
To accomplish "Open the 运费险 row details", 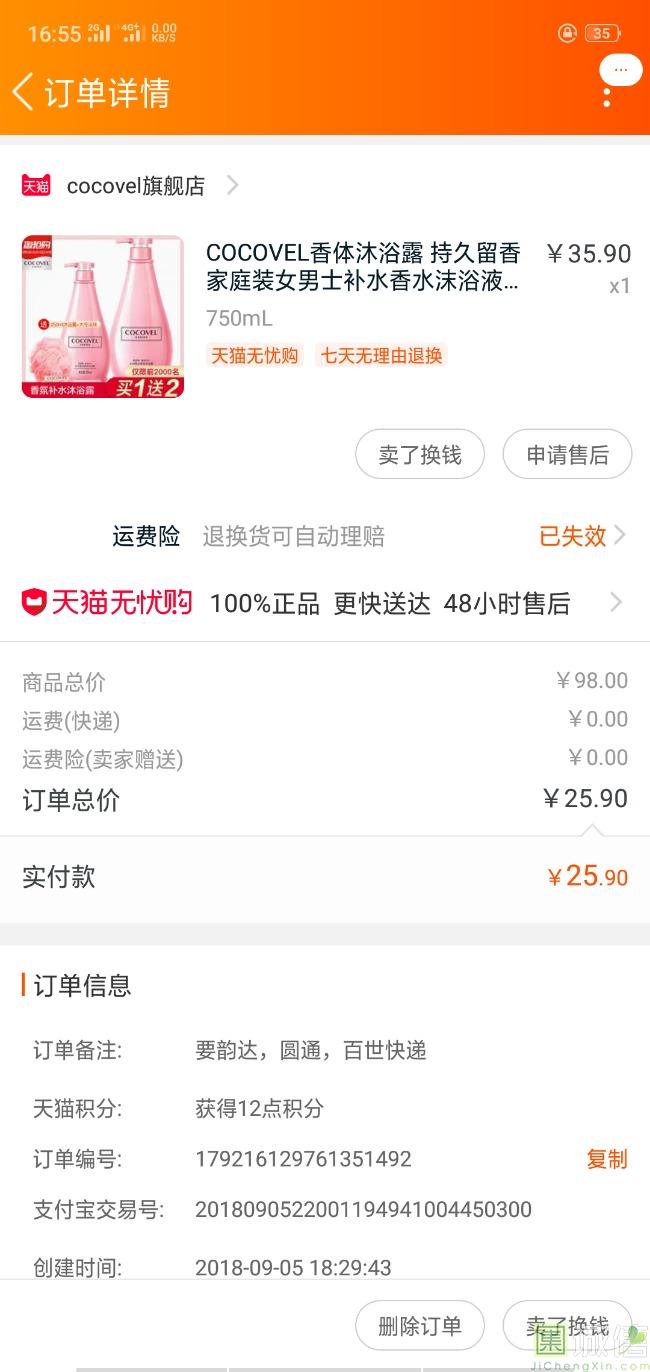I will point(370,536).
